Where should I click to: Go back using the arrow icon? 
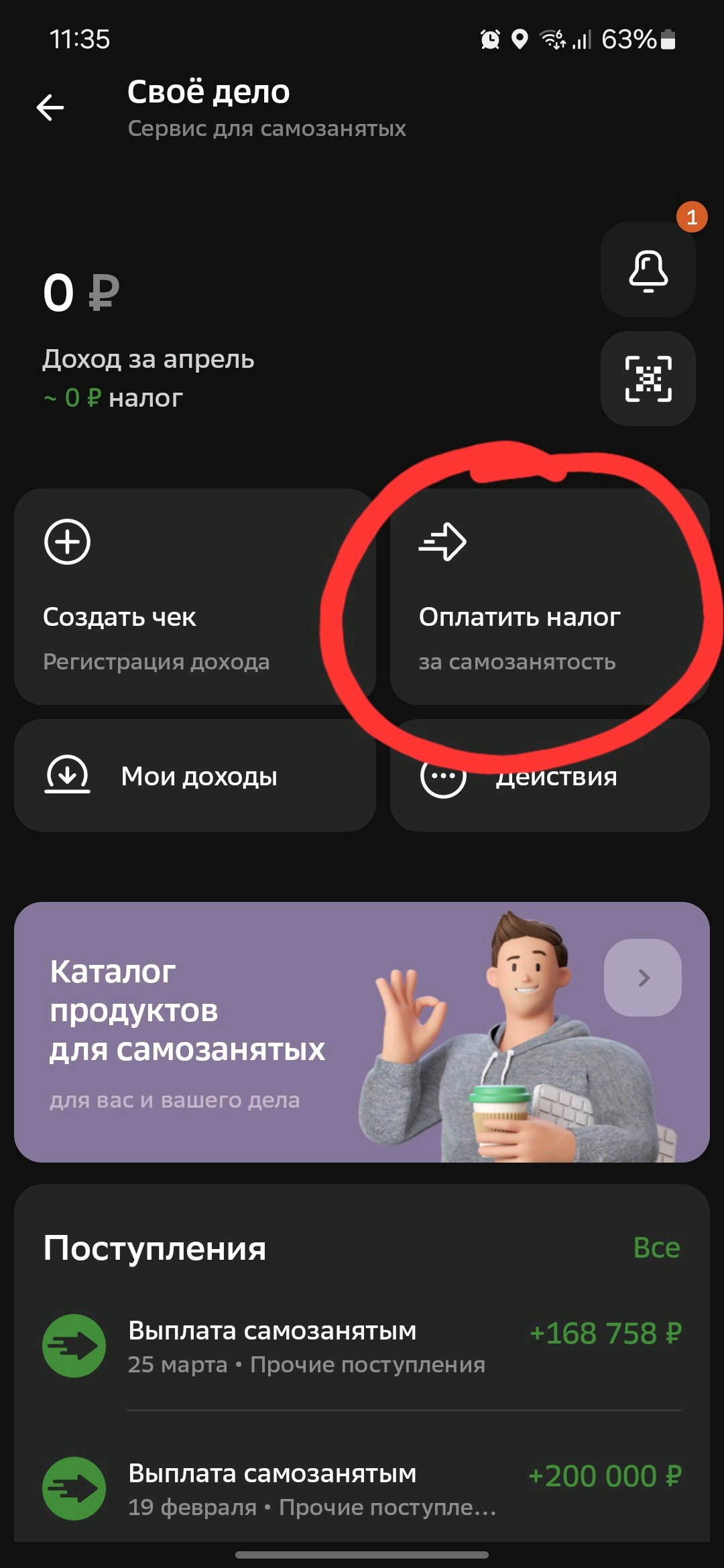(x=50, y=107)
